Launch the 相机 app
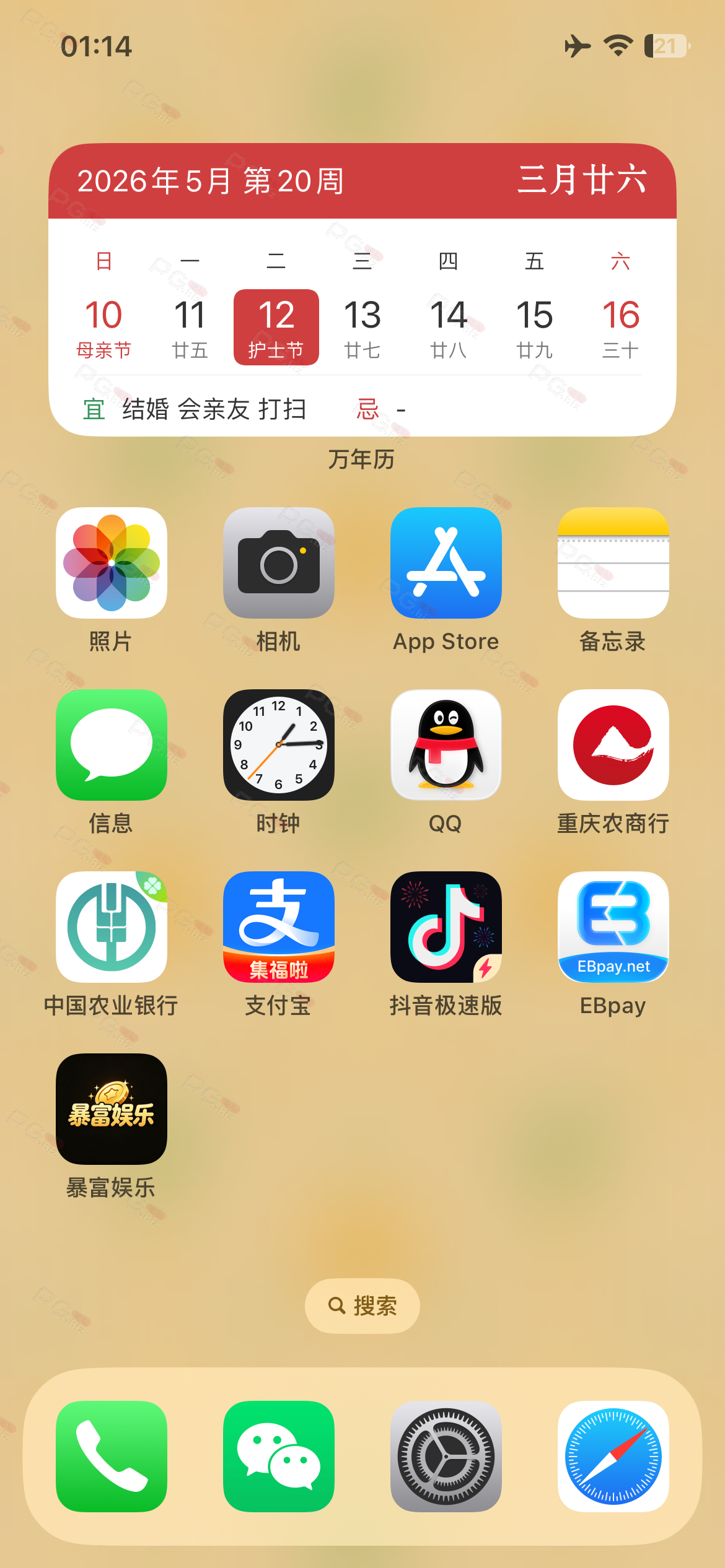The width and height of the screenshot is (725, 1568). coord(279,563)
